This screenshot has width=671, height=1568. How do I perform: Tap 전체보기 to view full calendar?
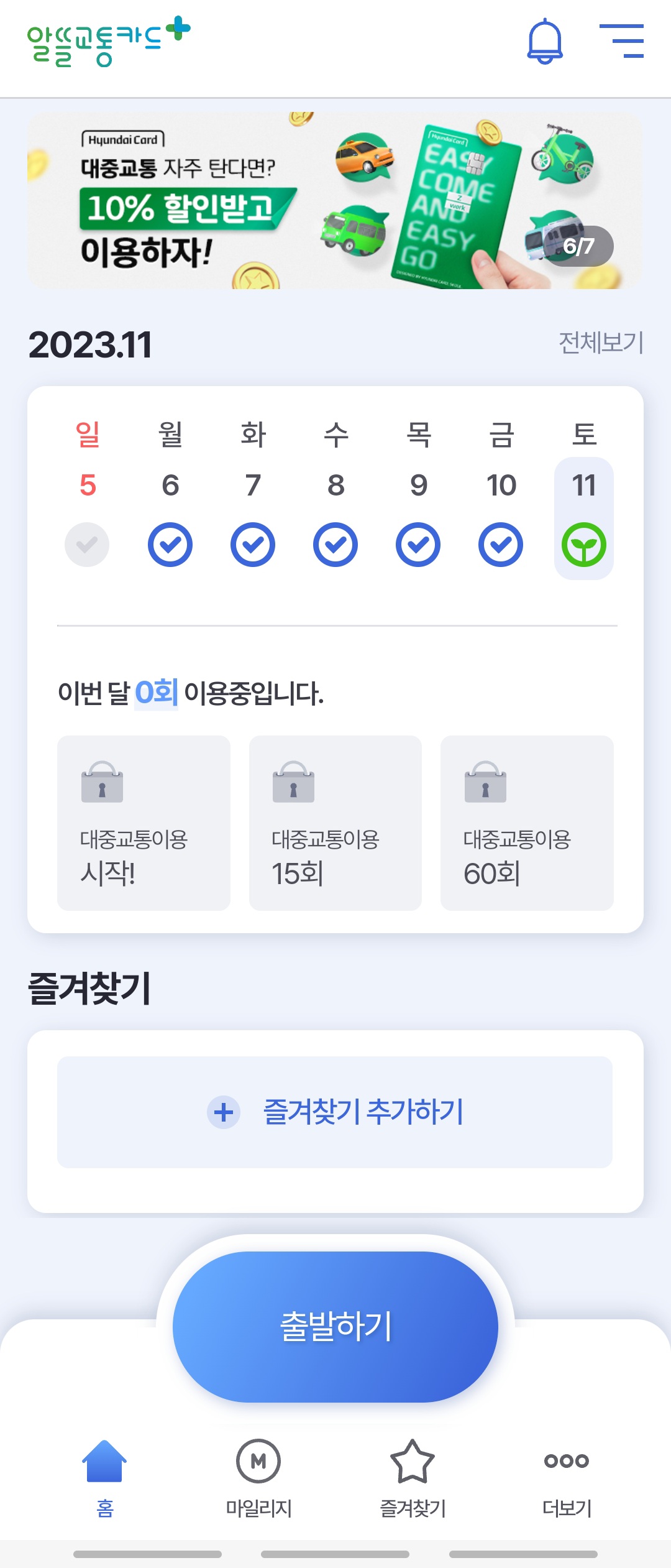tap(601, 343)
